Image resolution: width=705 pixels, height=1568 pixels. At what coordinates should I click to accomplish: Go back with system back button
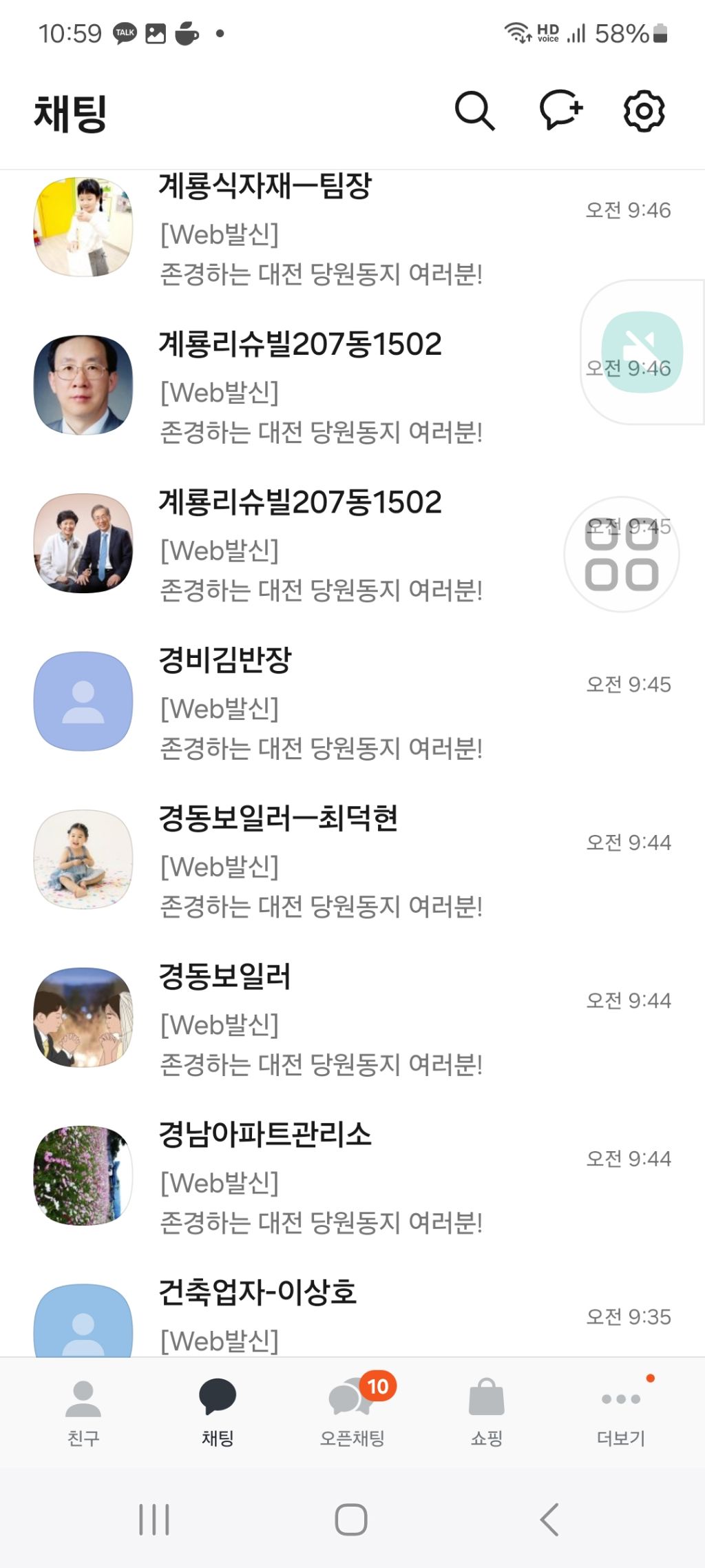click(x=549, y=1519)
